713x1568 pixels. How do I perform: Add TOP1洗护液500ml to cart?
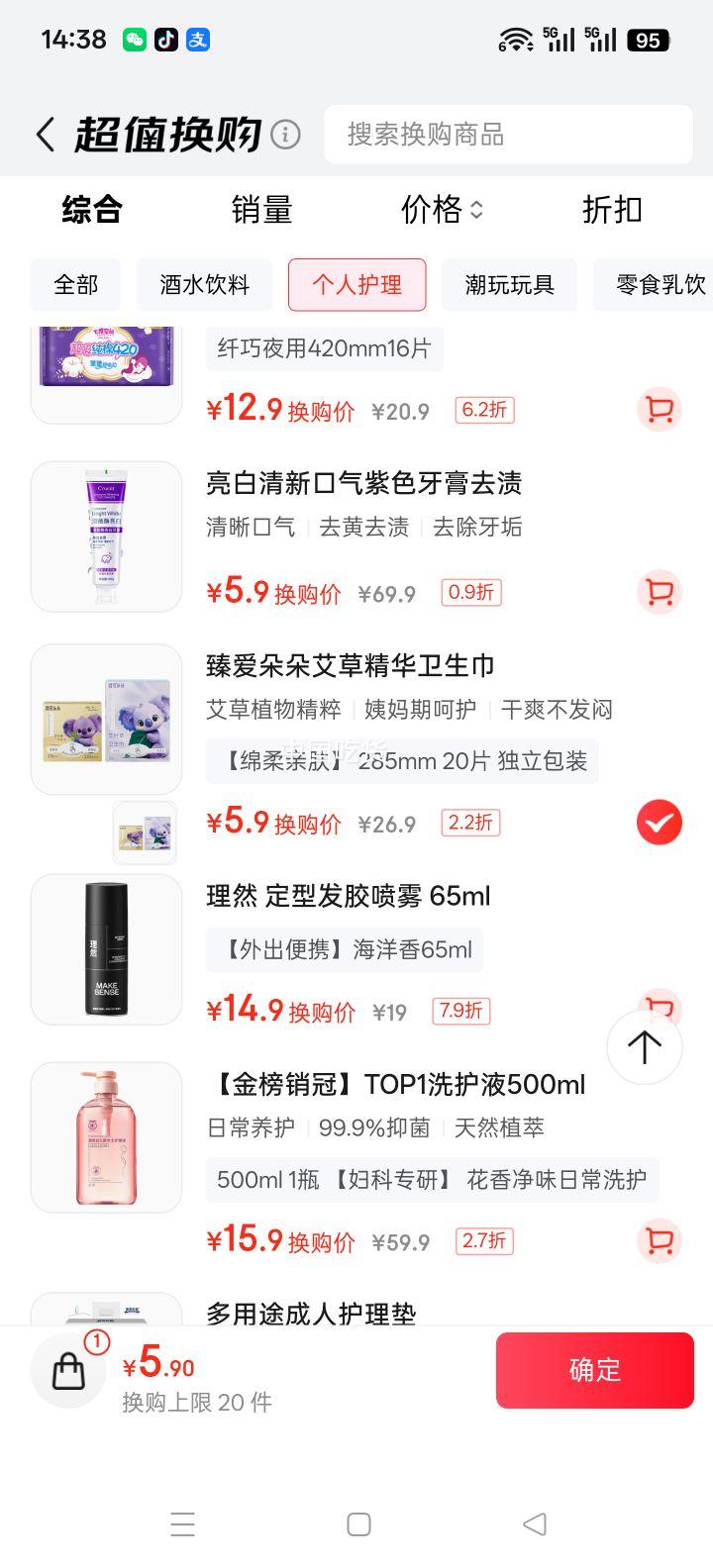pyautogui.click(x=659, y=1240)
